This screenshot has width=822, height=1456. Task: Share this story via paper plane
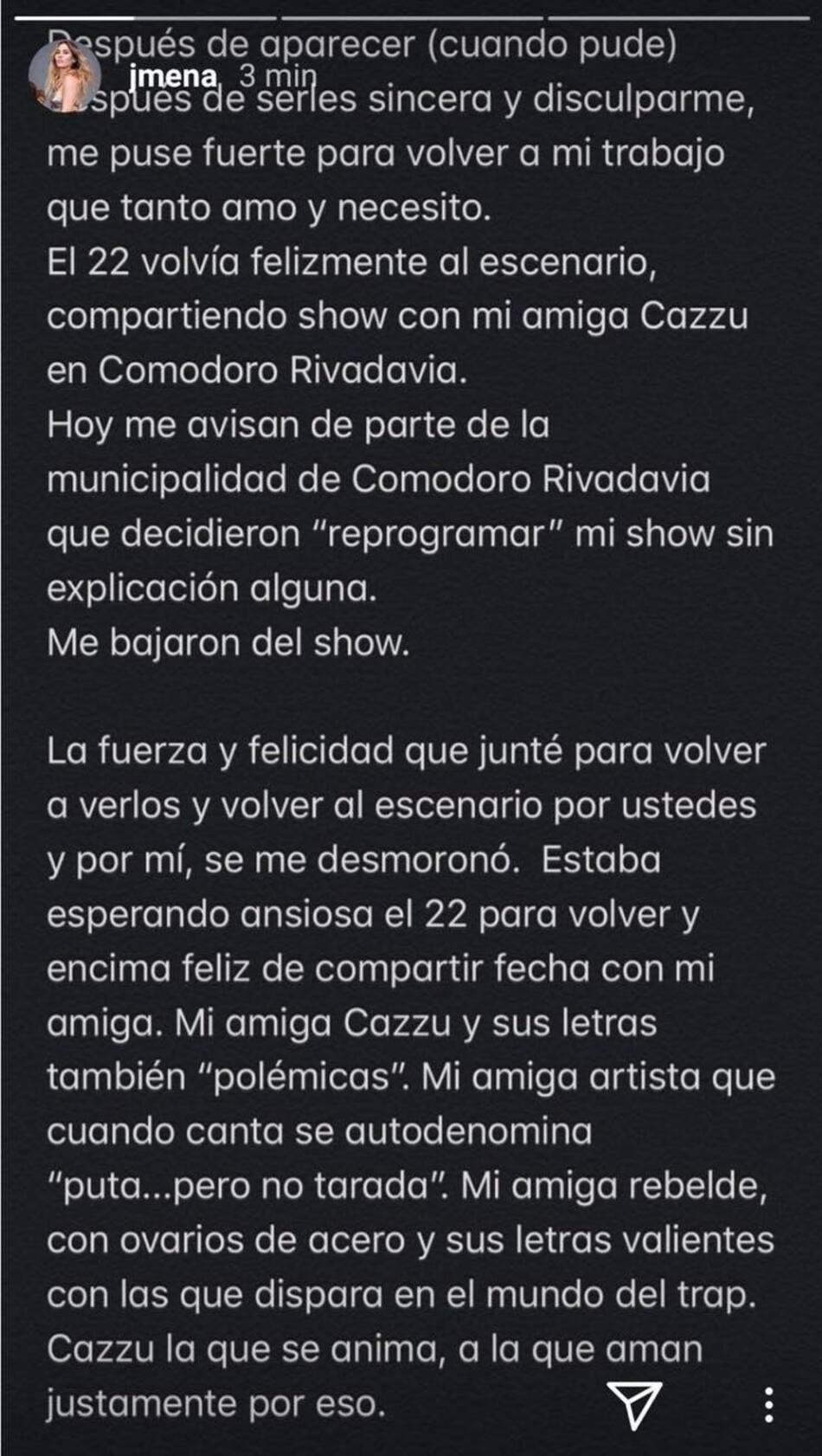(634, 1403)
